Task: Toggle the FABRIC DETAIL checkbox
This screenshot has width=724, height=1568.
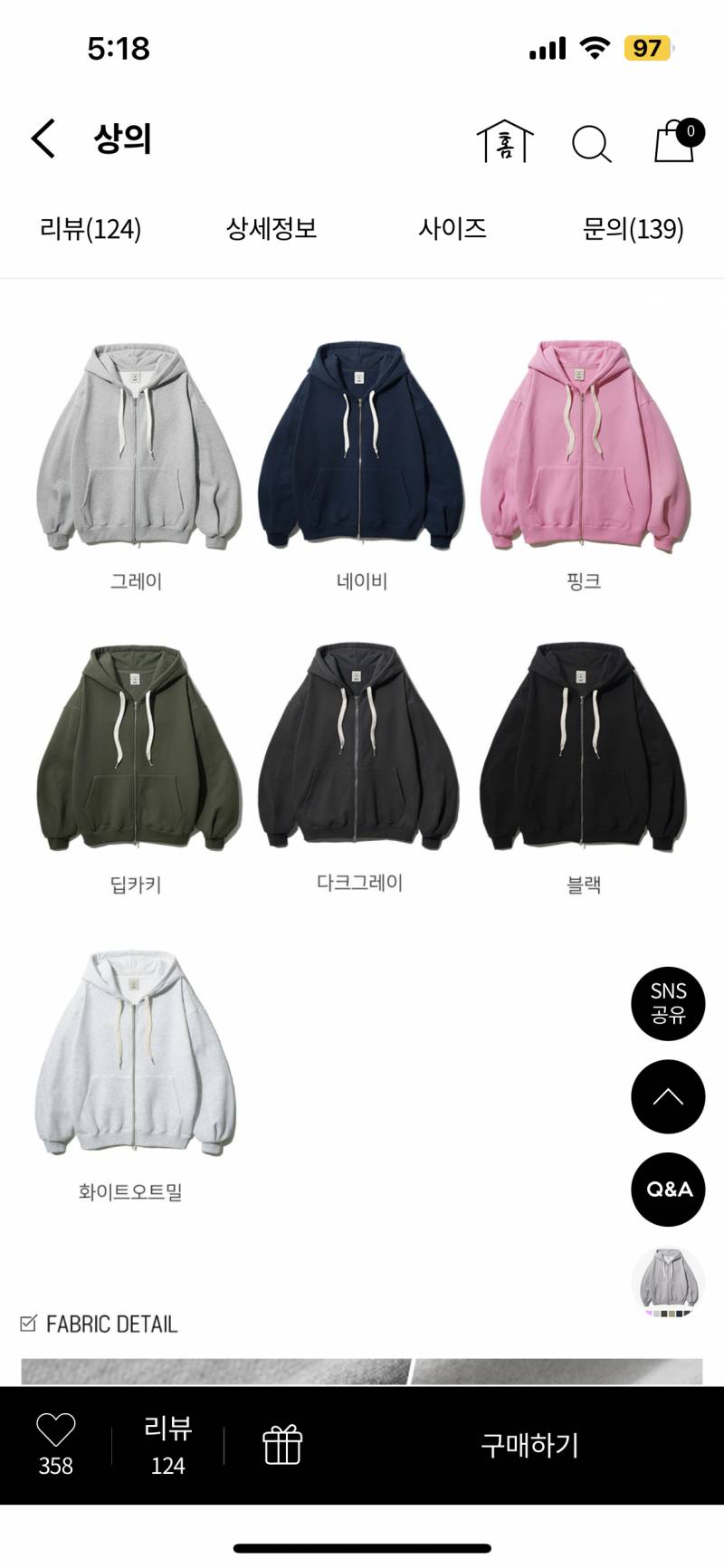Action: 29,1324
